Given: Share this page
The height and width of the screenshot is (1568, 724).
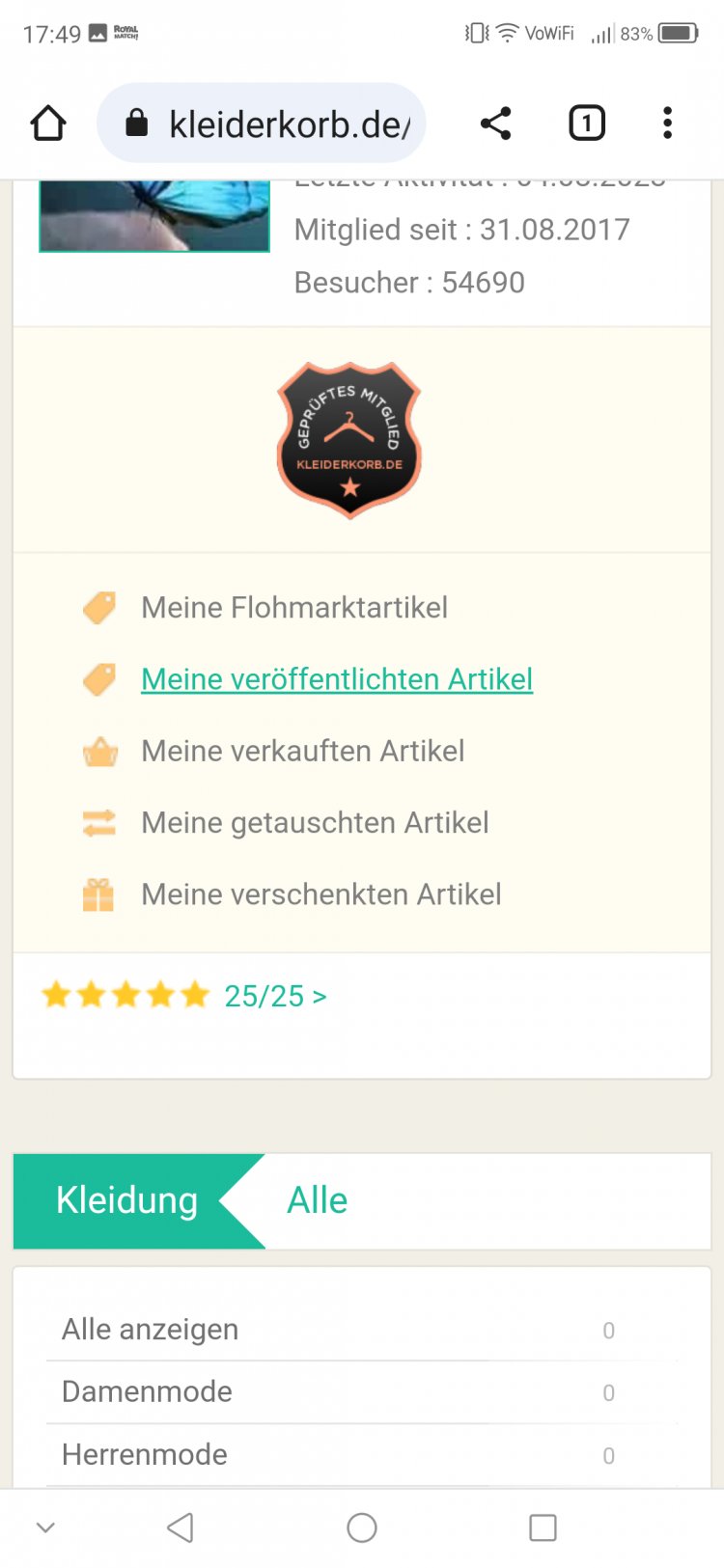Looking at the screenshot, I should 495,124.
